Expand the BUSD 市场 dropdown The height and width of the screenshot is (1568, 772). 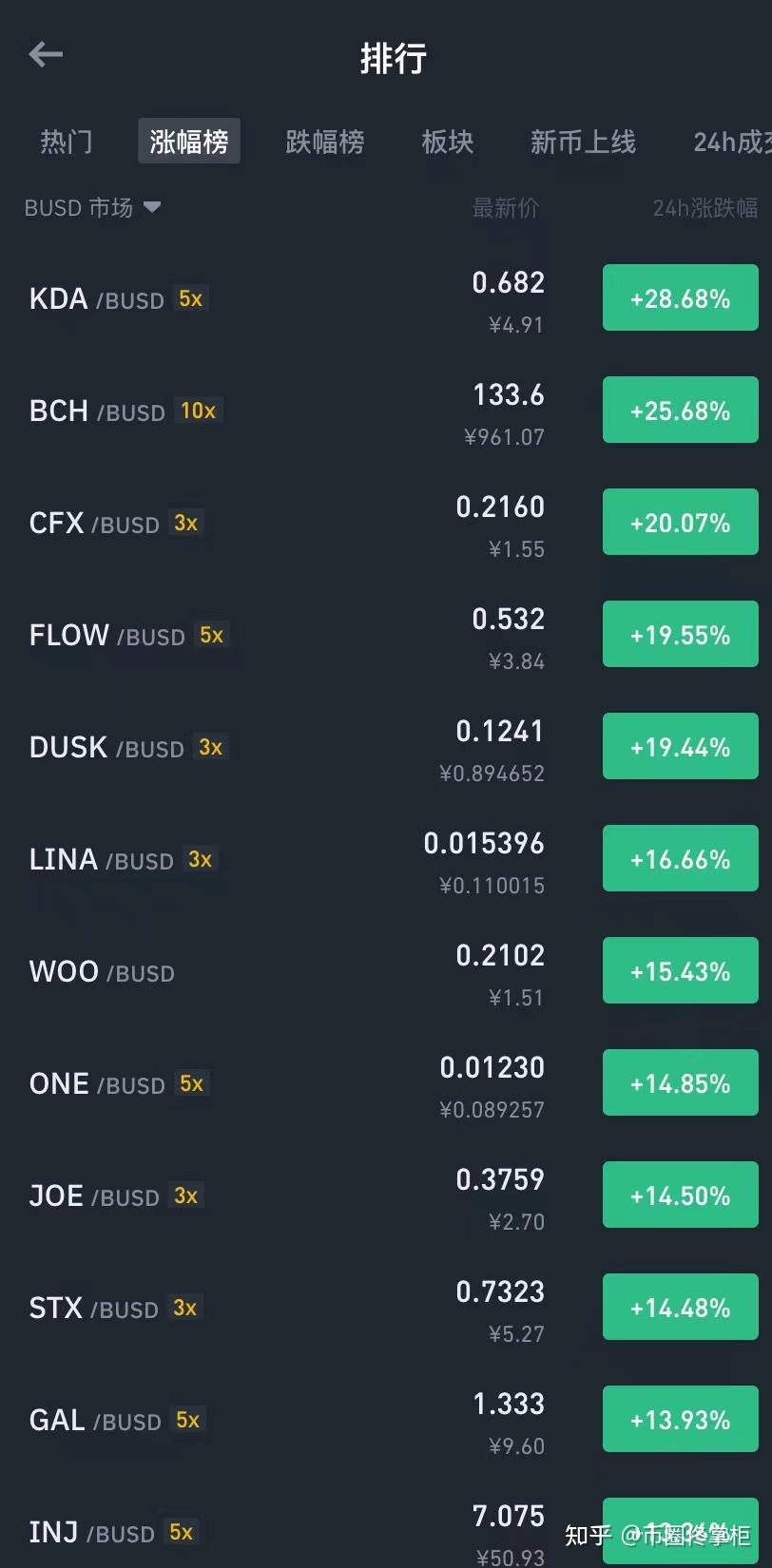click(x=92, y=207)
